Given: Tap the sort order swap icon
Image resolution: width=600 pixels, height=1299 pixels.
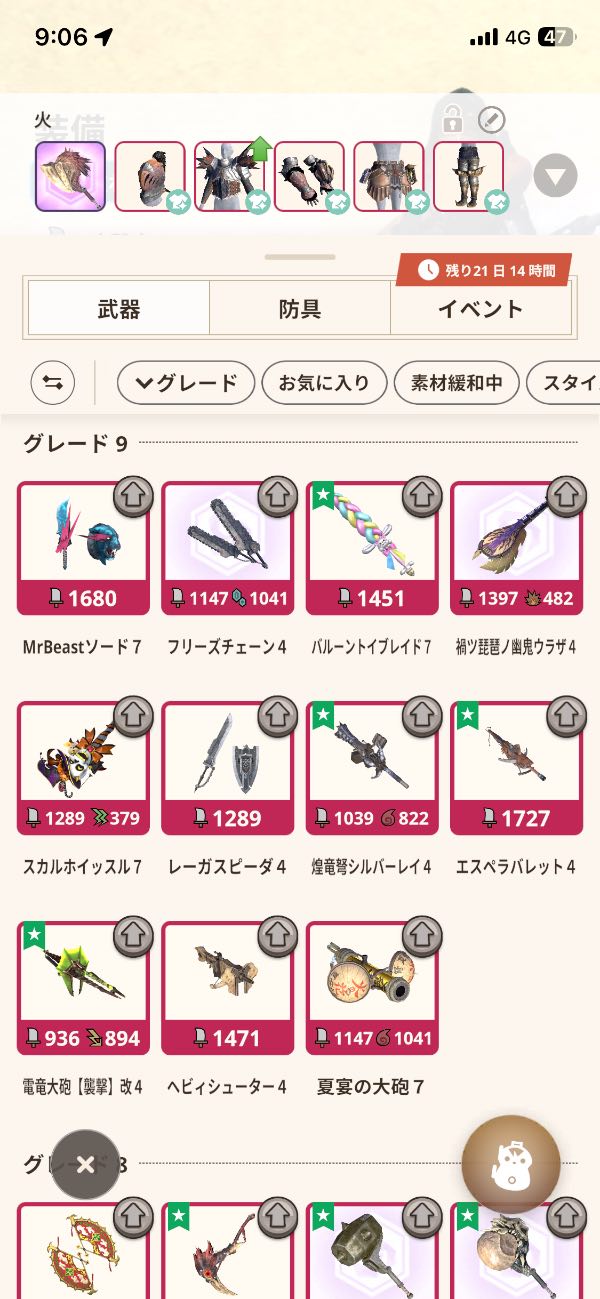Looking at the screenshot, I should [x=52, y=382].
